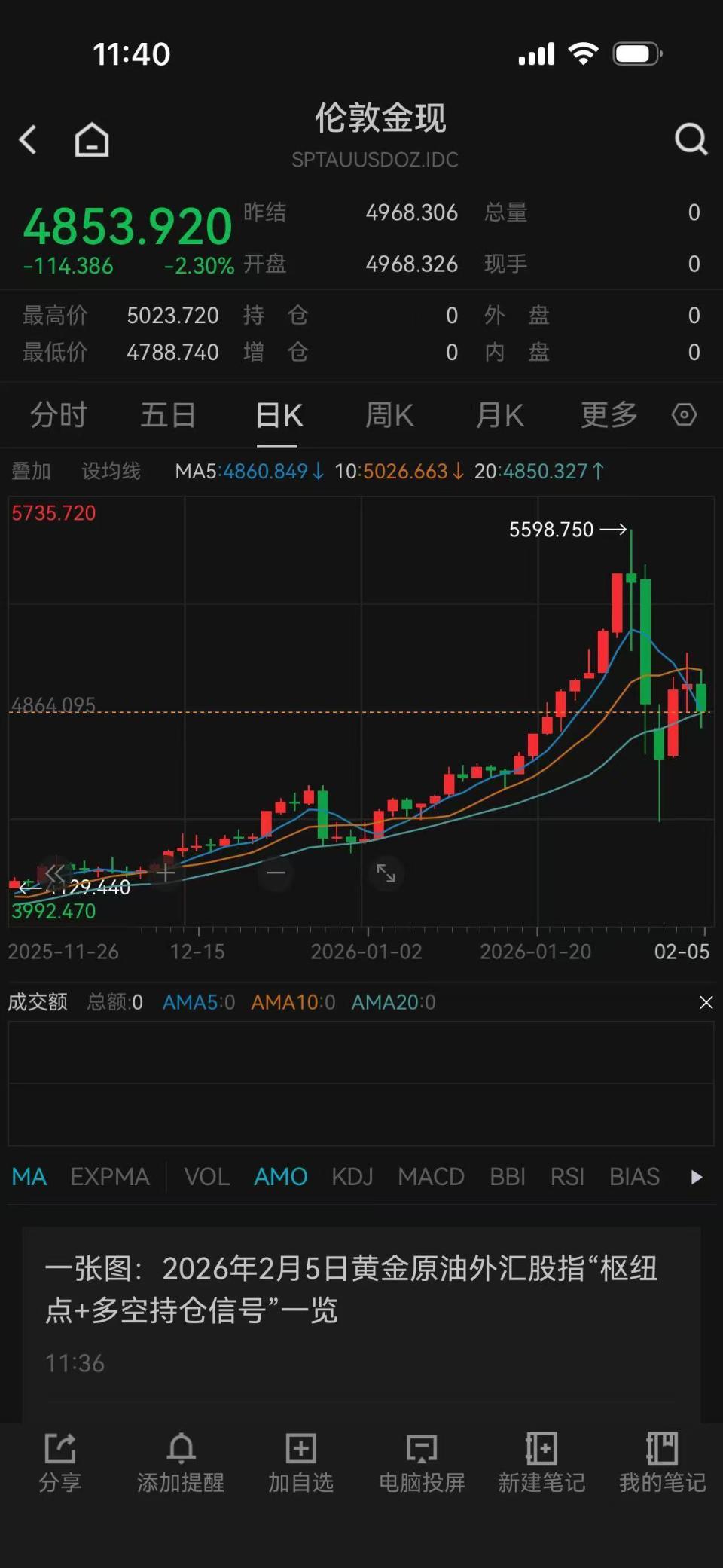Tap the back arrow to exit quote page

28,139
